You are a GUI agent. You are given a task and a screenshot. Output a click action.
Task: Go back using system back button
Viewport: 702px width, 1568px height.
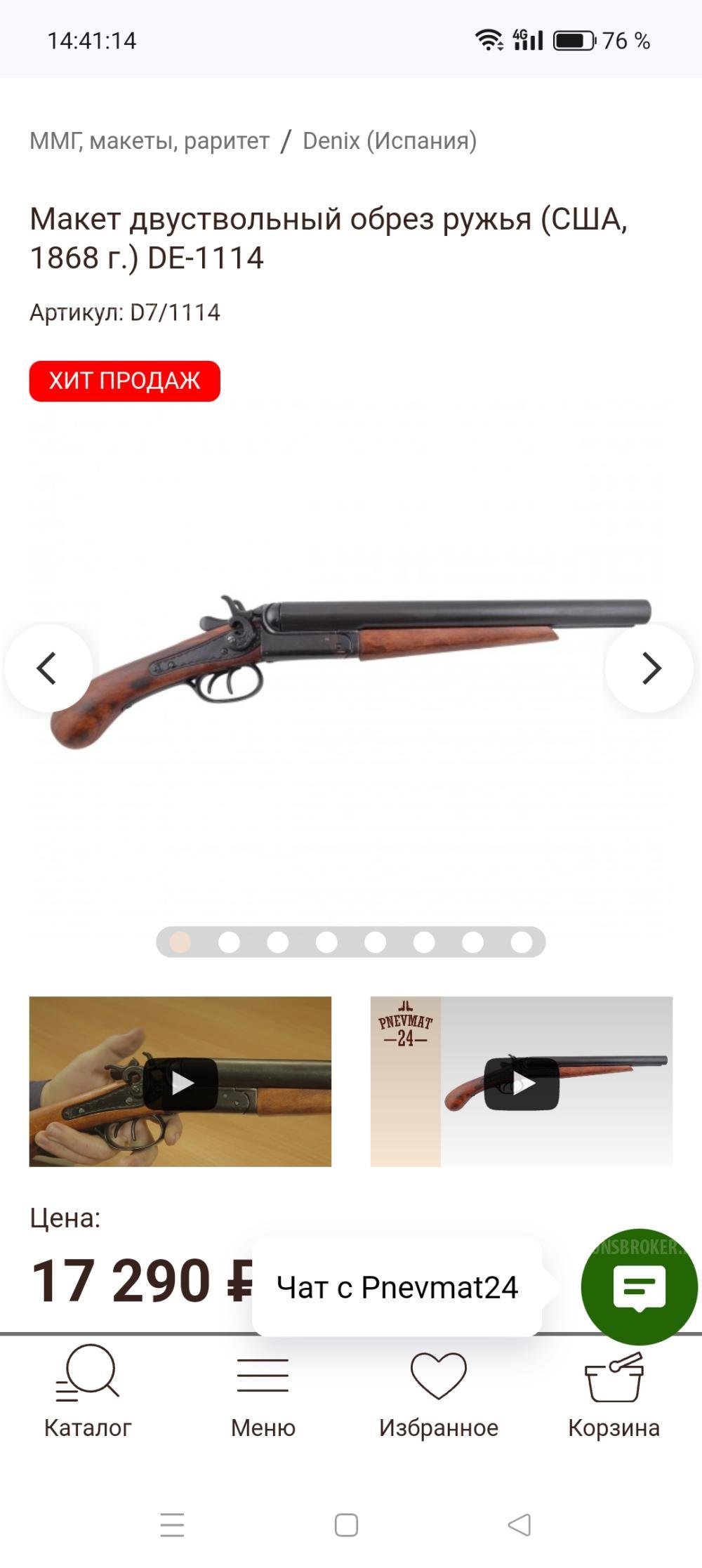click(519, 1525)
